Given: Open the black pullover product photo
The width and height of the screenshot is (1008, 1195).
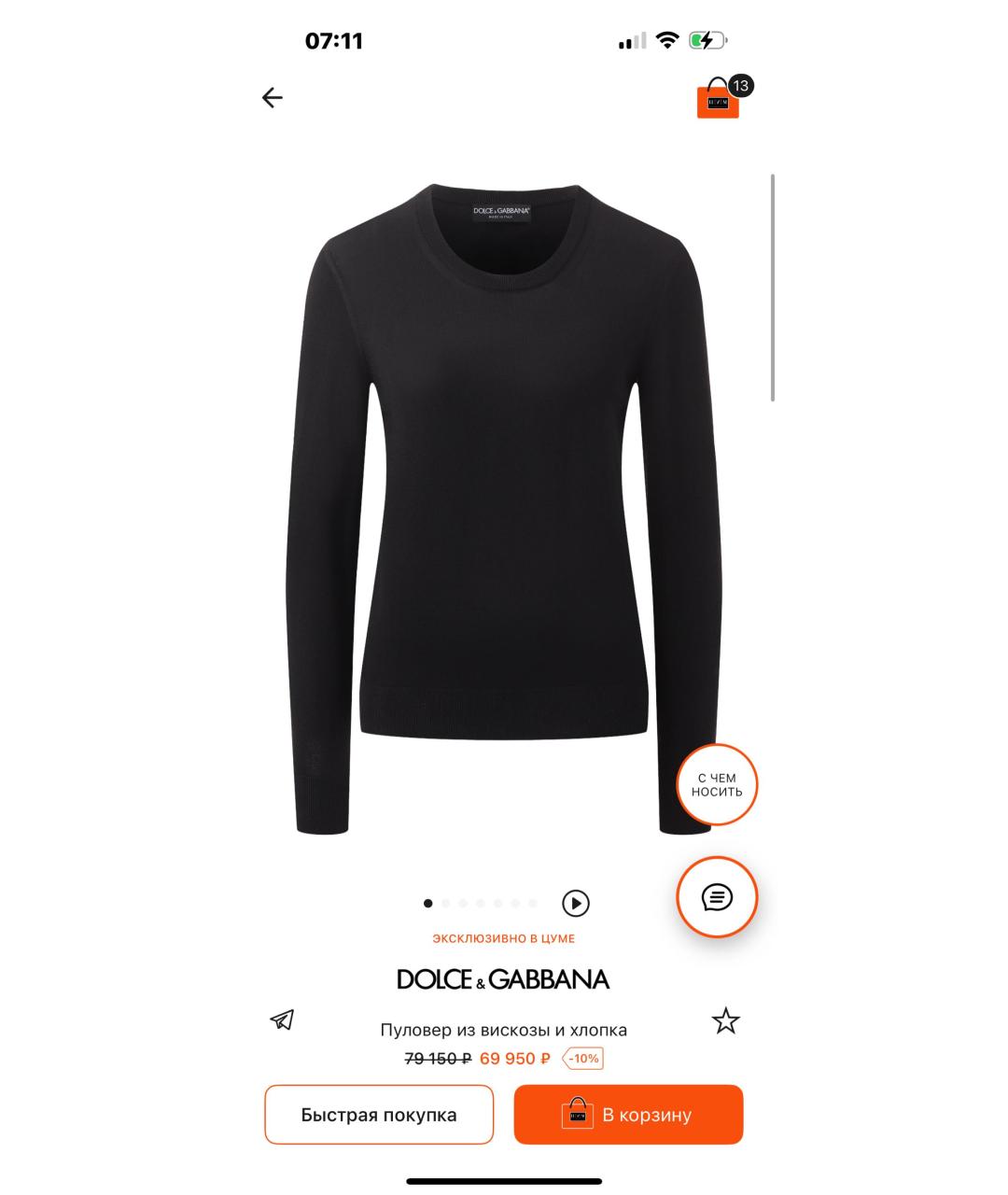Looking at the screenshot, I should tap(504, 504).
